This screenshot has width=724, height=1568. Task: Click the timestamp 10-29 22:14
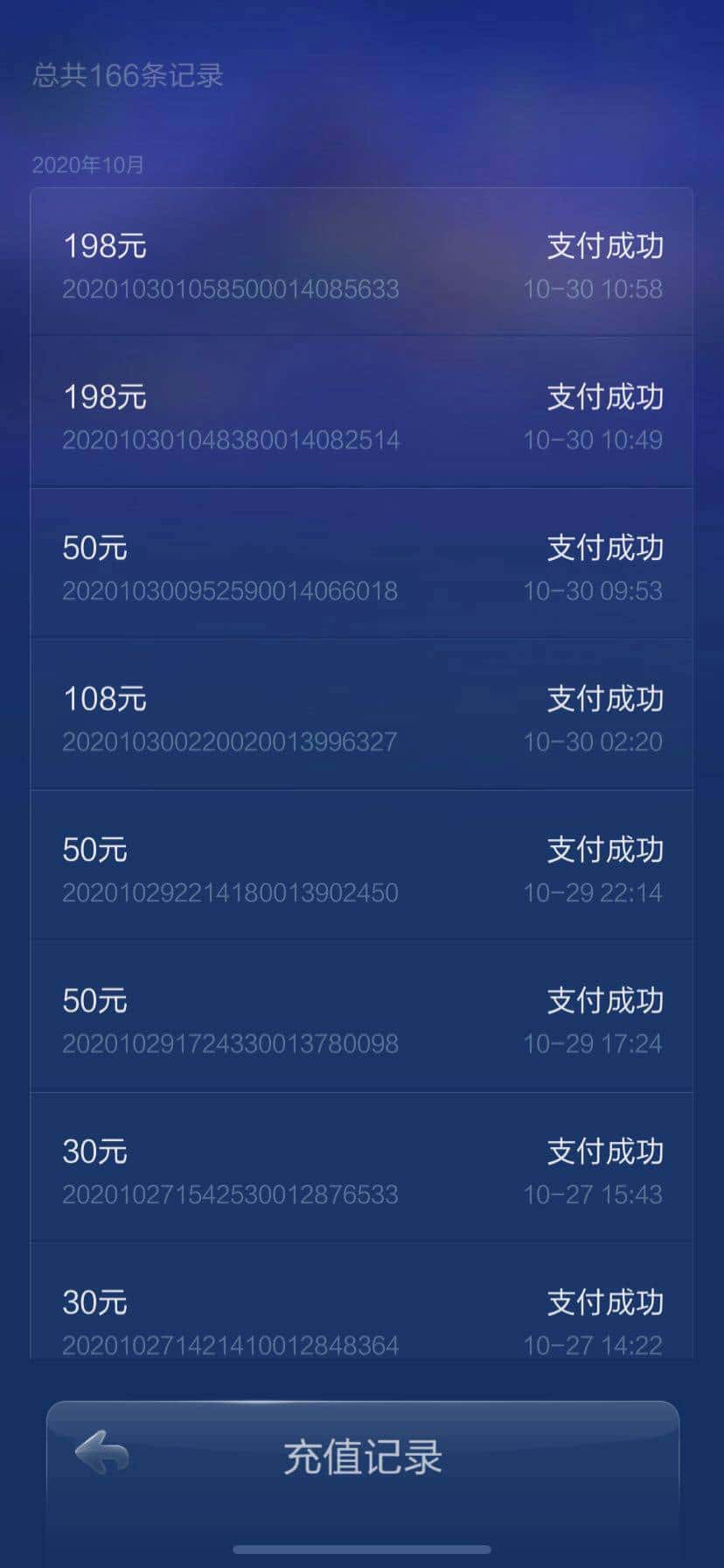(594, 892)
